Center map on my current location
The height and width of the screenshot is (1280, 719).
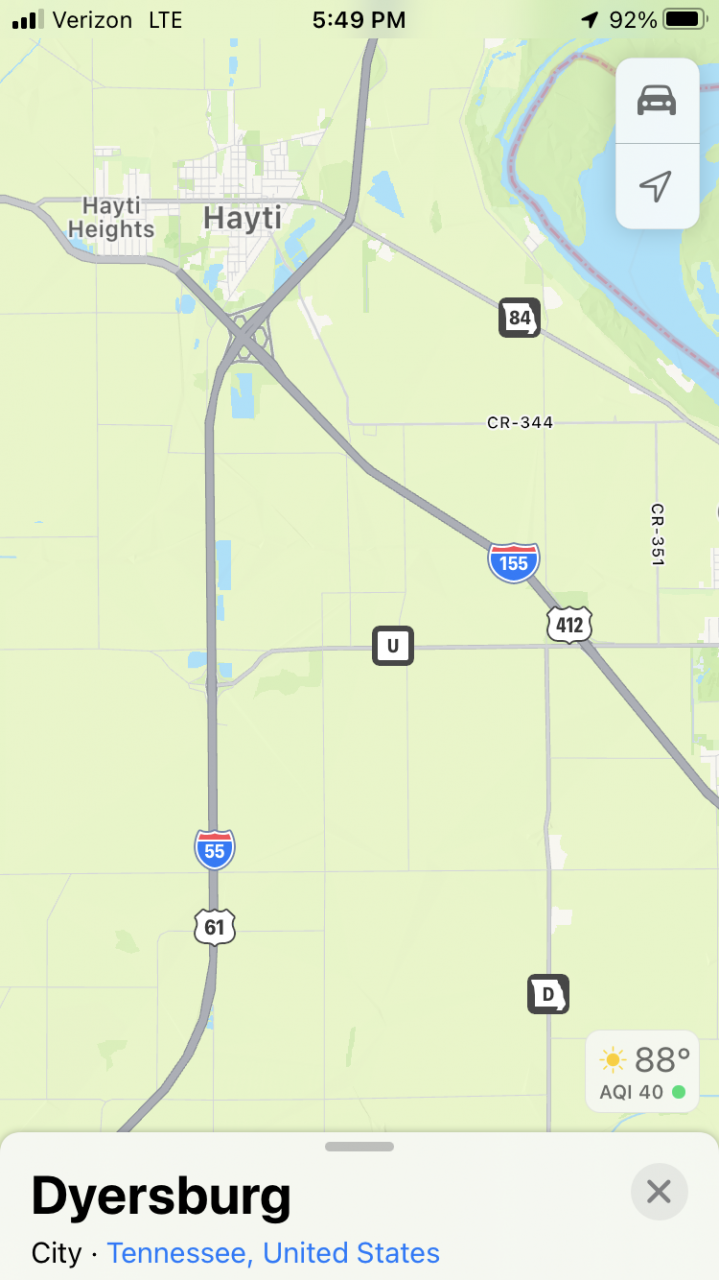tap(656, 186)
